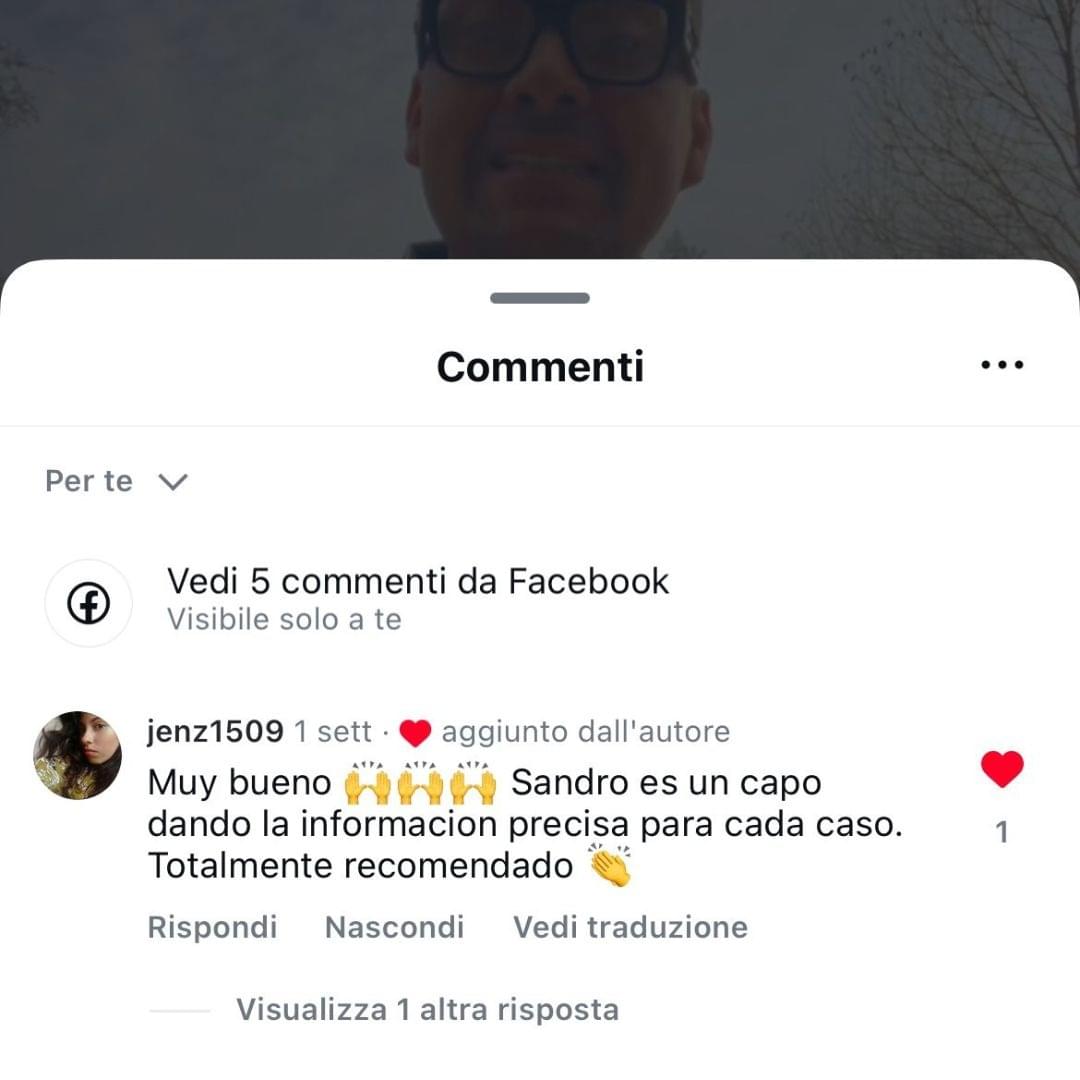Expand the "Per te" sort dropdown

117,481
